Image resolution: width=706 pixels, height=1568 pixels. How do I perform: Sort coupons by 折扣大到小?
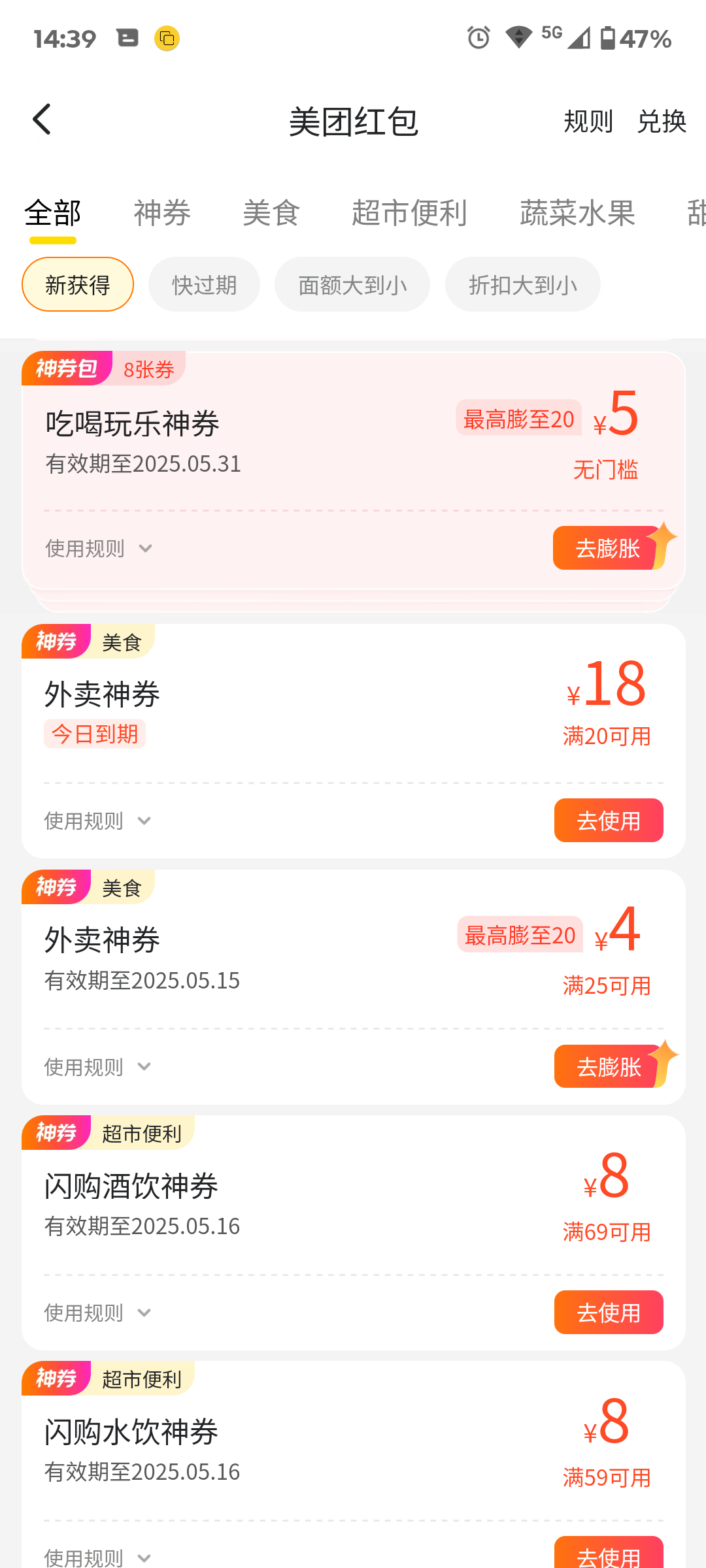coord(523,284)
